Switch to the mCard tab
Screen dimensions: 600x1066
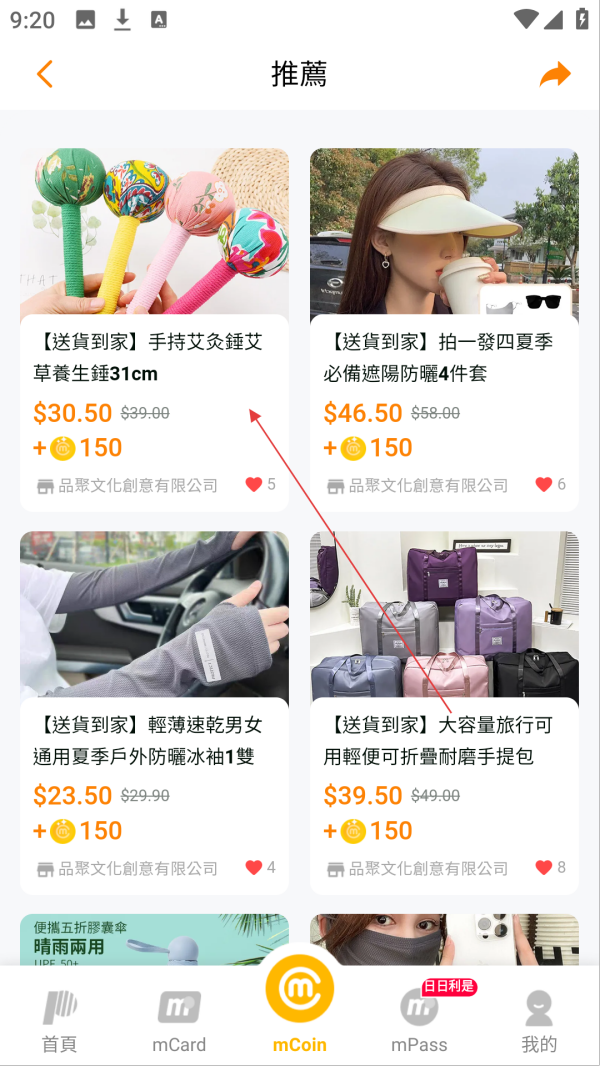coord(179,1018)
